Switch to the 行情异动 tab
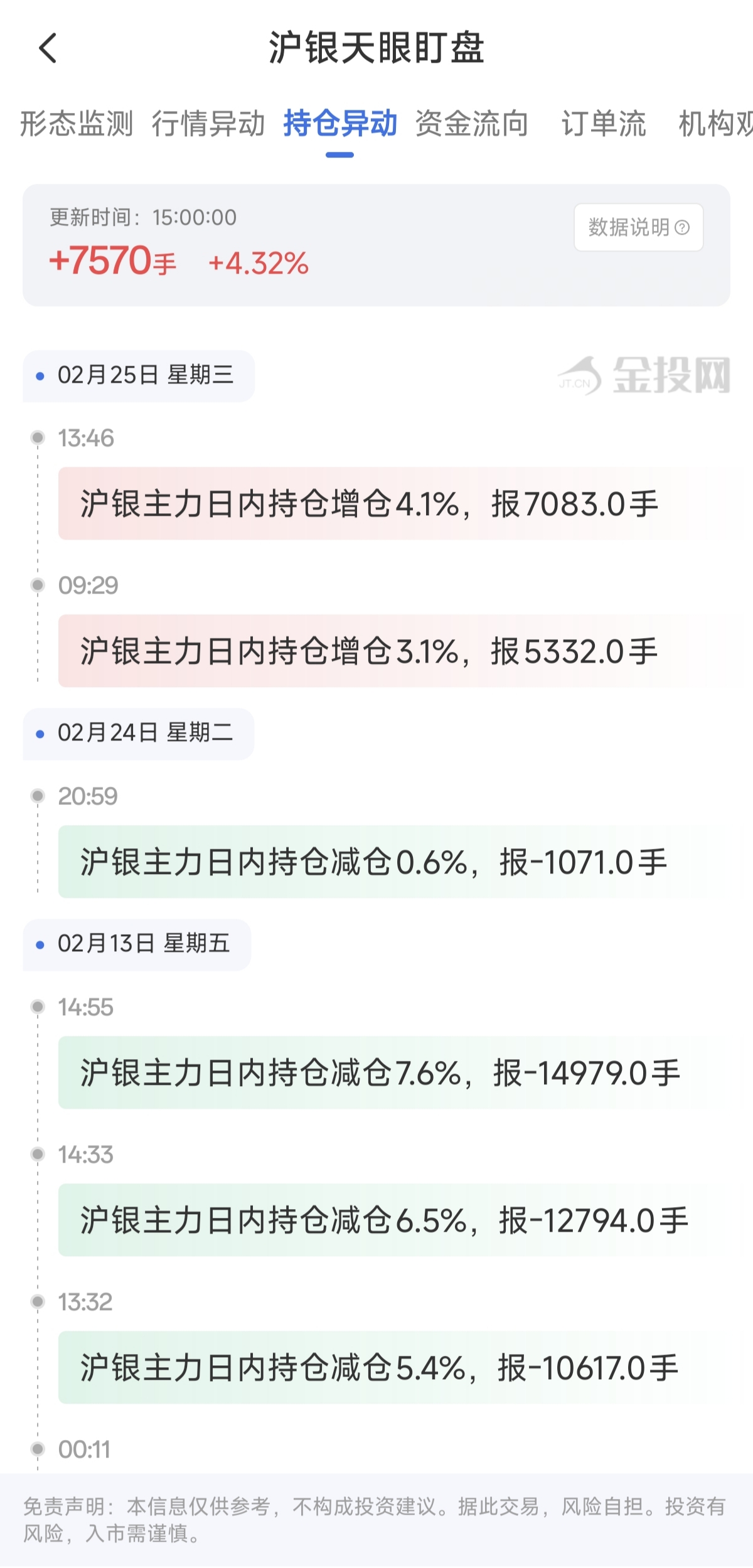Screen dimensions: 753x1568 coord(208,123)
